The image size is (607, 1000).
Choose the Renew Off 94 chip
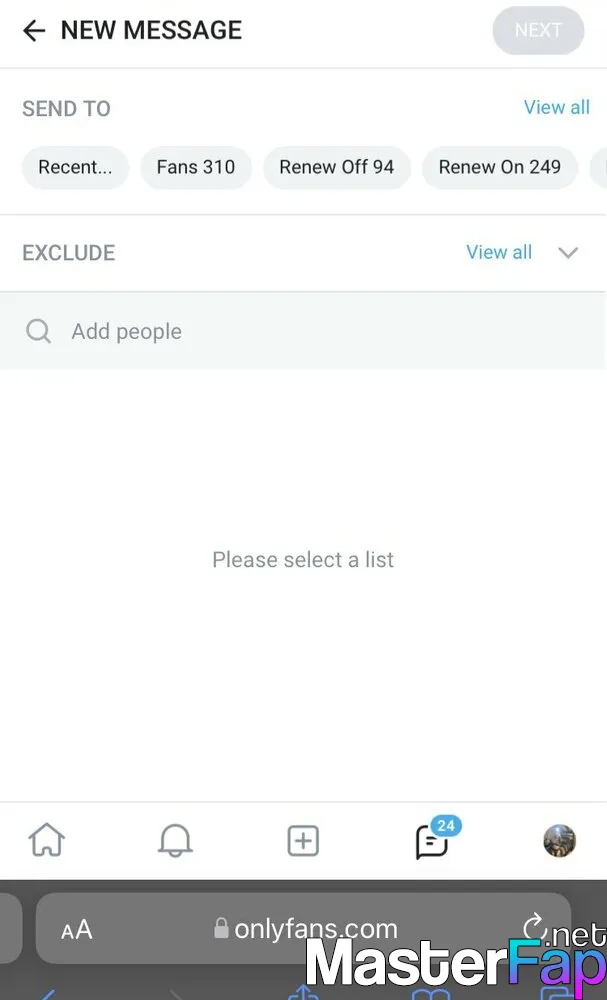tap(337, 167)
